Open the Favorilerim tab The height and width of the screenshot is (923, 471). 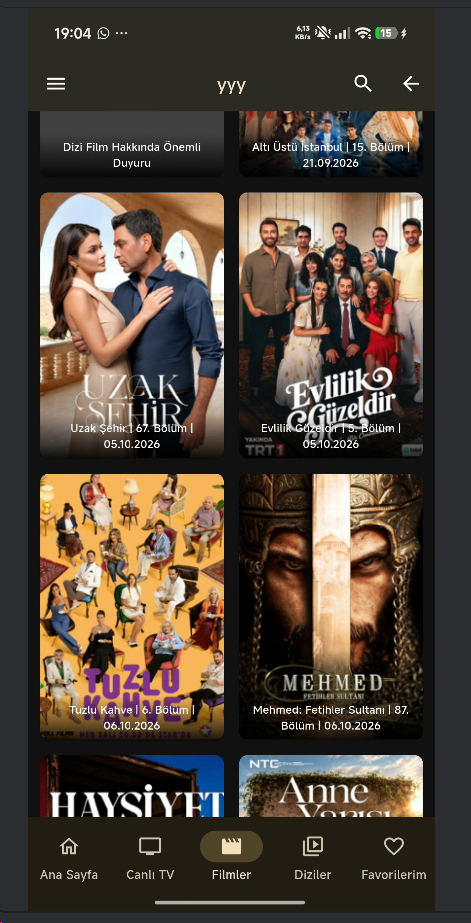[393, 859]
